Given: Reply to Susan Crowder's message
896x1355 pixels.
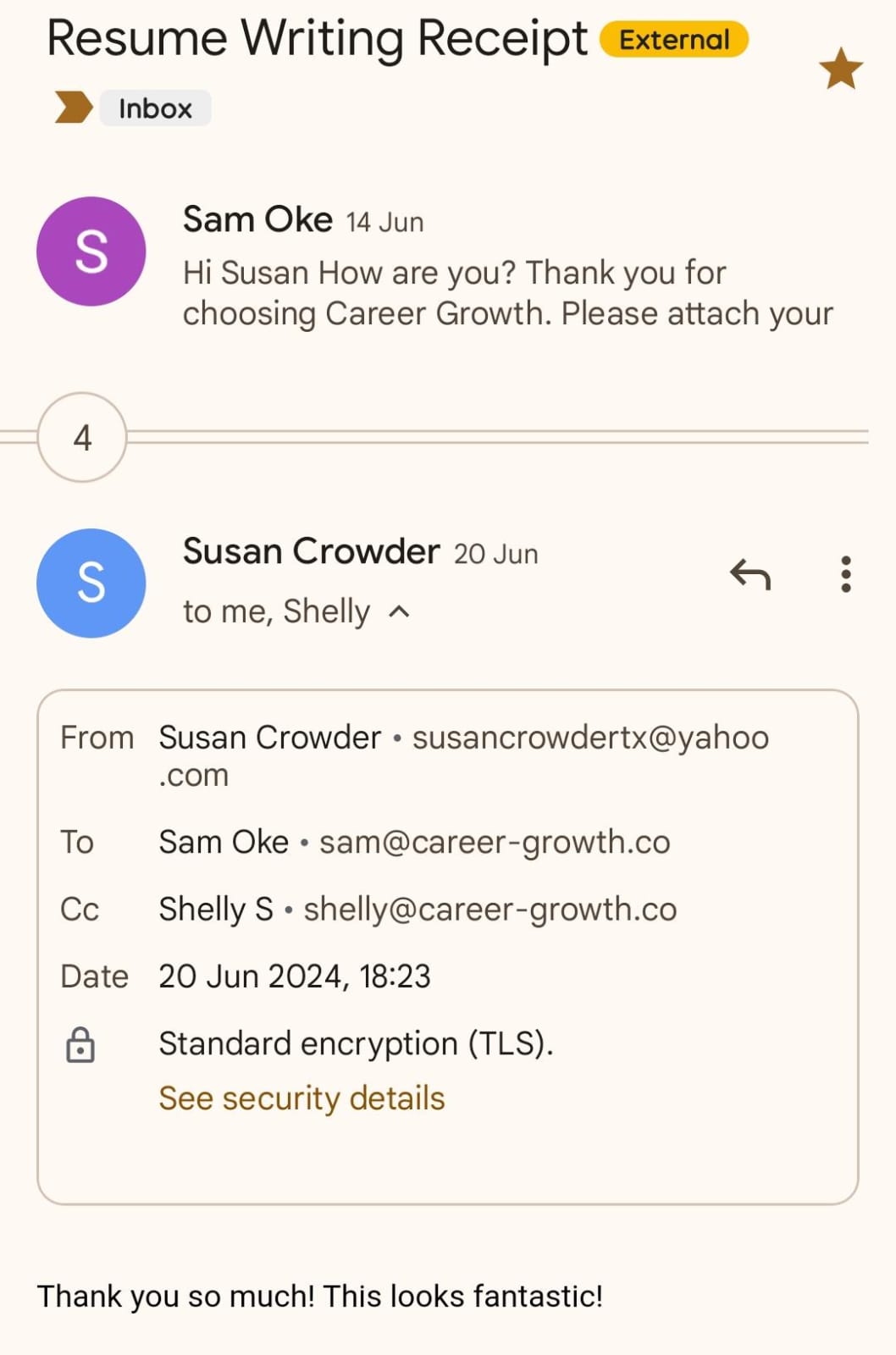Looking at the screenshot, I should pos(749,575).
